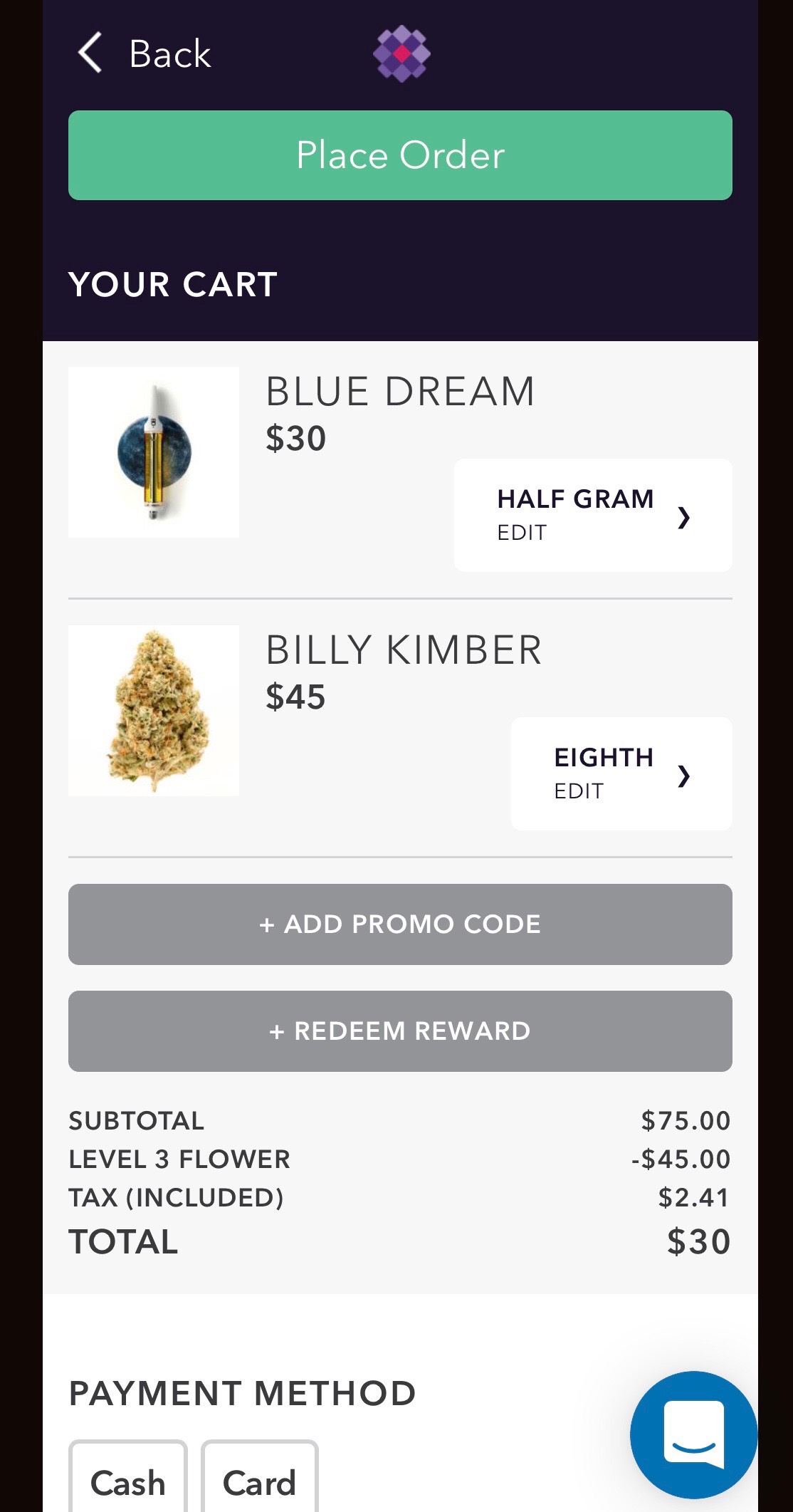Select Cash as payment method
Image resolution: width=793 pixels, height=1512 pixels.
point(128,1478)
